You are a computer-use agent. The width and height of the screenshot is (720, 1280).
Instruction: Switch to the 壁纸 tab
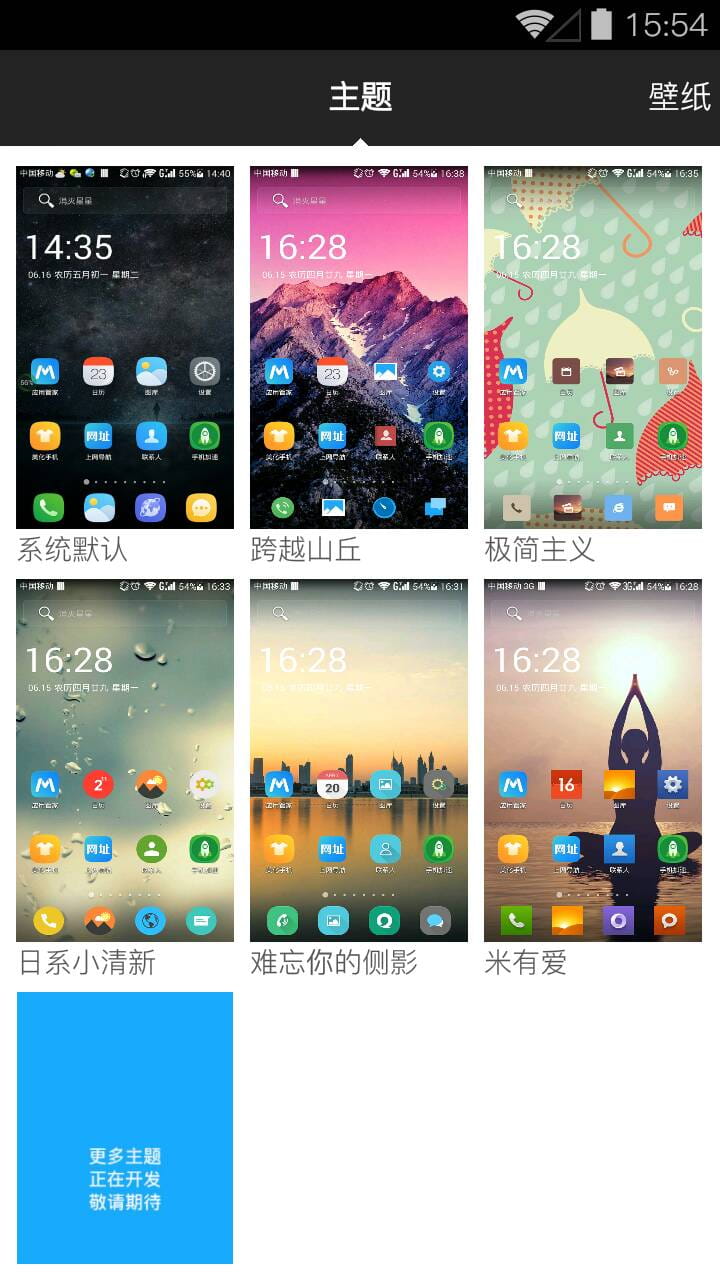click(679, 97)
